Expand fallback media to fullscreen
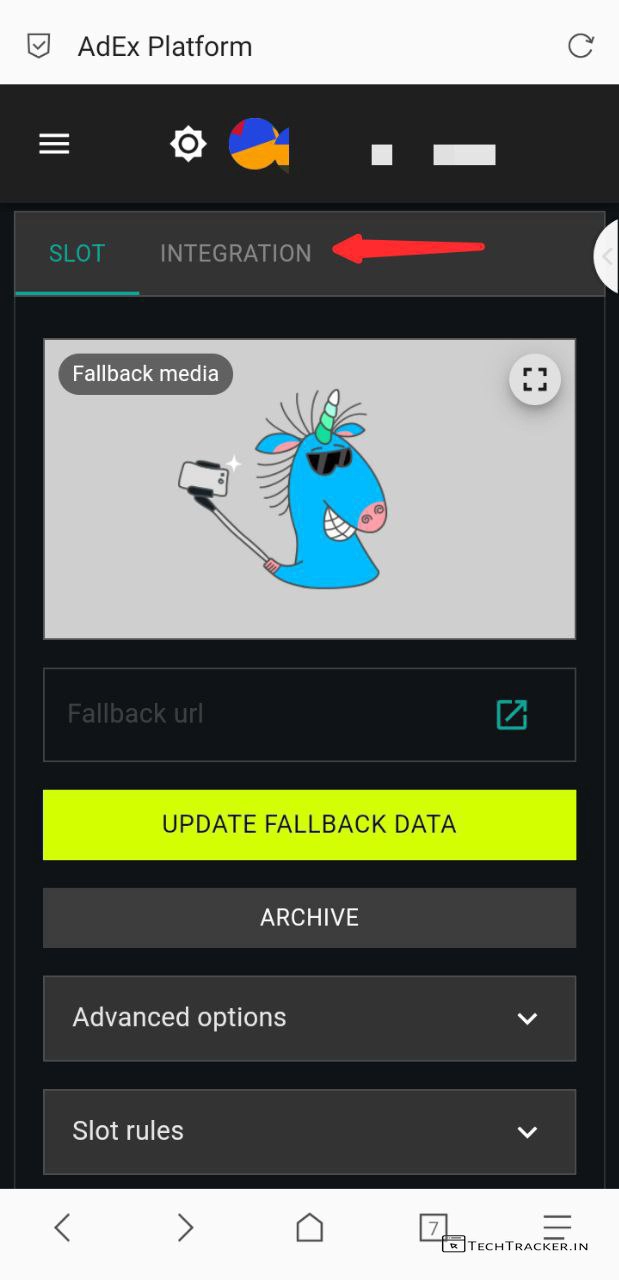The height and width of the screenshot is (1280, 619). [x=535, y=379]
